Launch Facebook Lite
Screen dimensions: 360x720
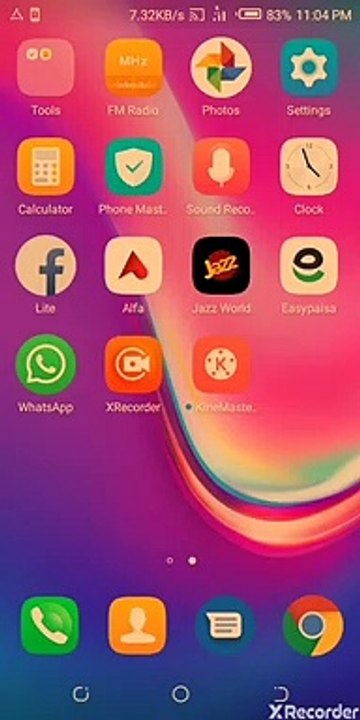click(x=45, y=265)
